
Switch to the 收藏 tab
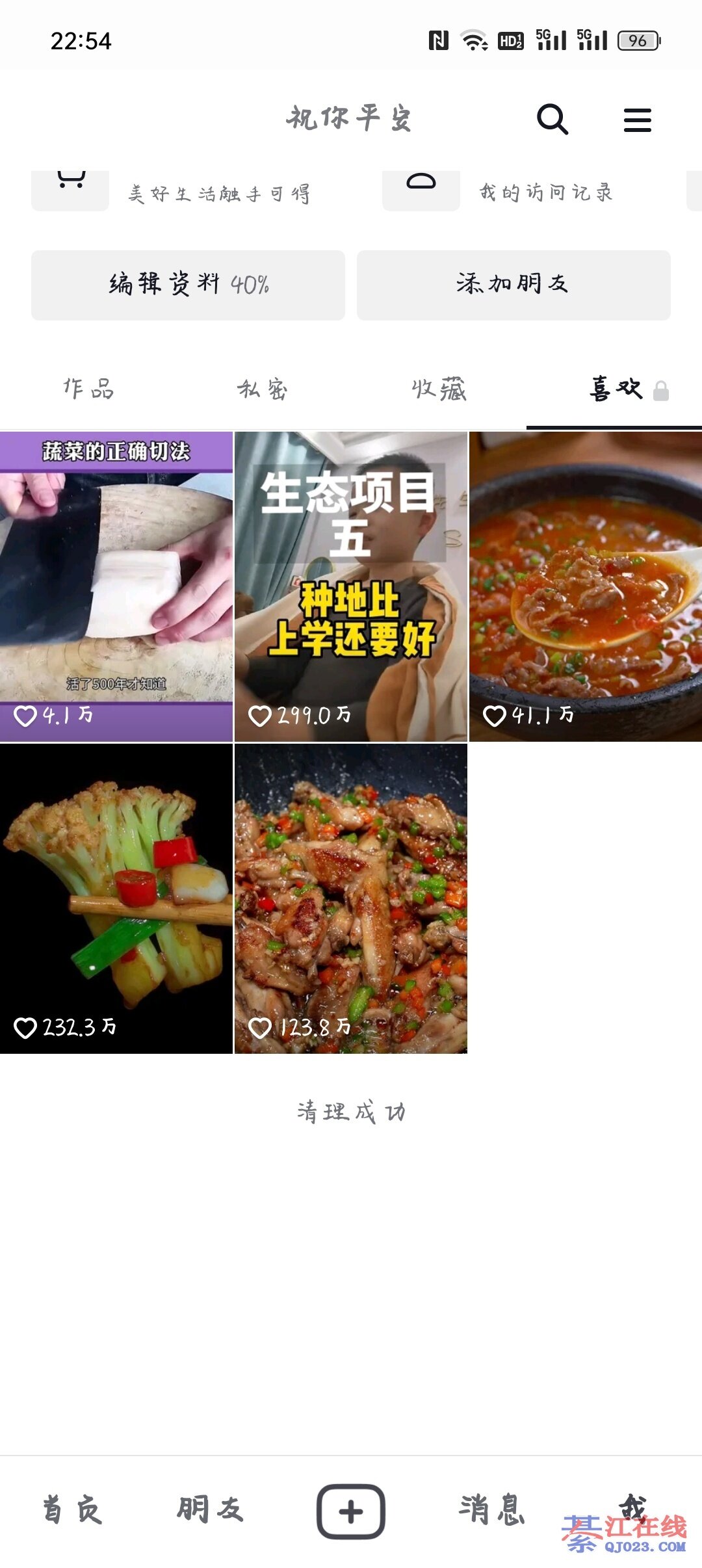pos(439,389)
